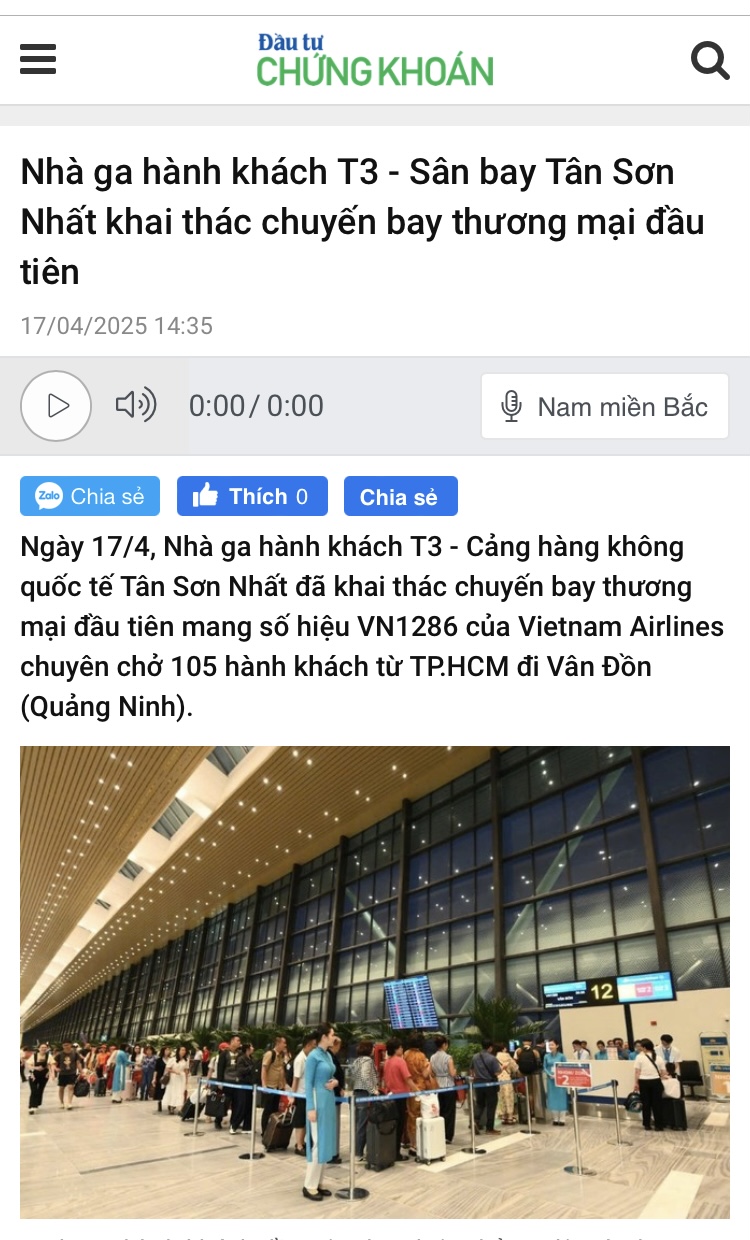Viewport: 750px width, 1240px height.
Task: Change voice from Nam miền Bắc
Action: pos(604,406)
